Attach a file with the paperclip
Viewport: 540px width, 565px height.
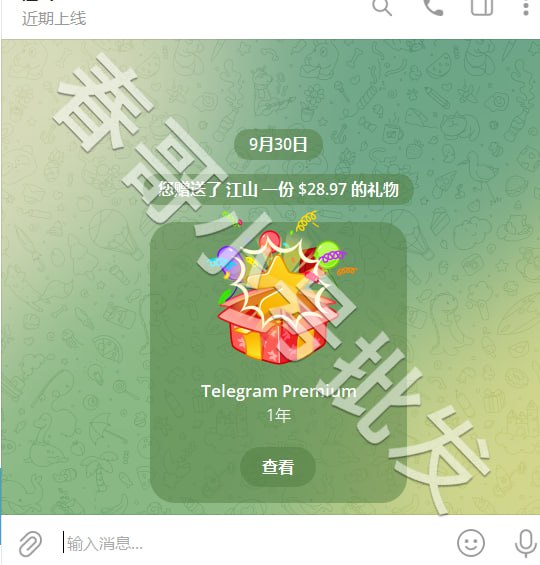[30, 543]
